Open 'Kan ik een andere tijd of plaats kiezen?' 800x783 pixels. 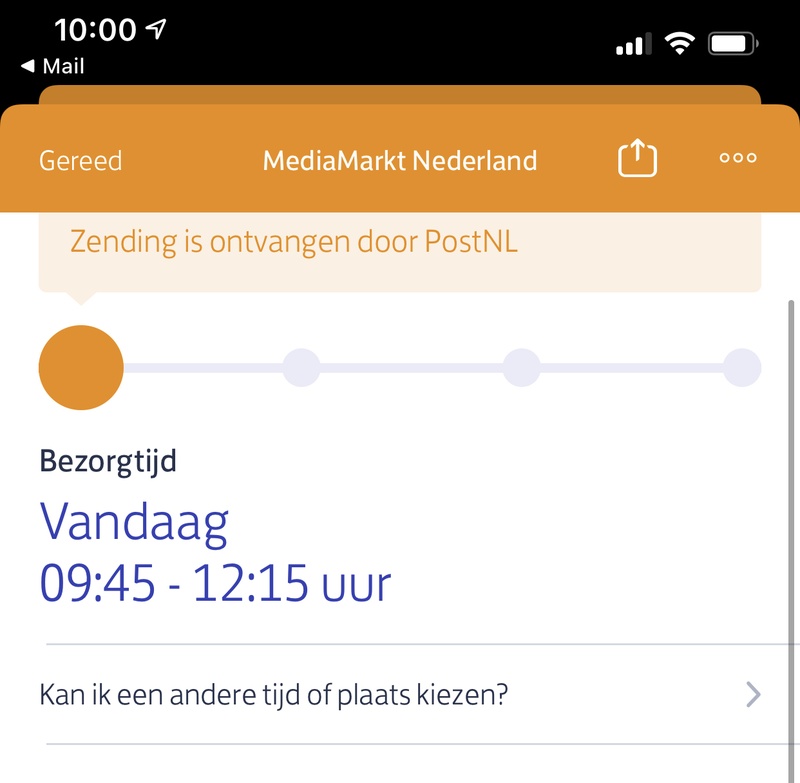click(x=400, y=694)
